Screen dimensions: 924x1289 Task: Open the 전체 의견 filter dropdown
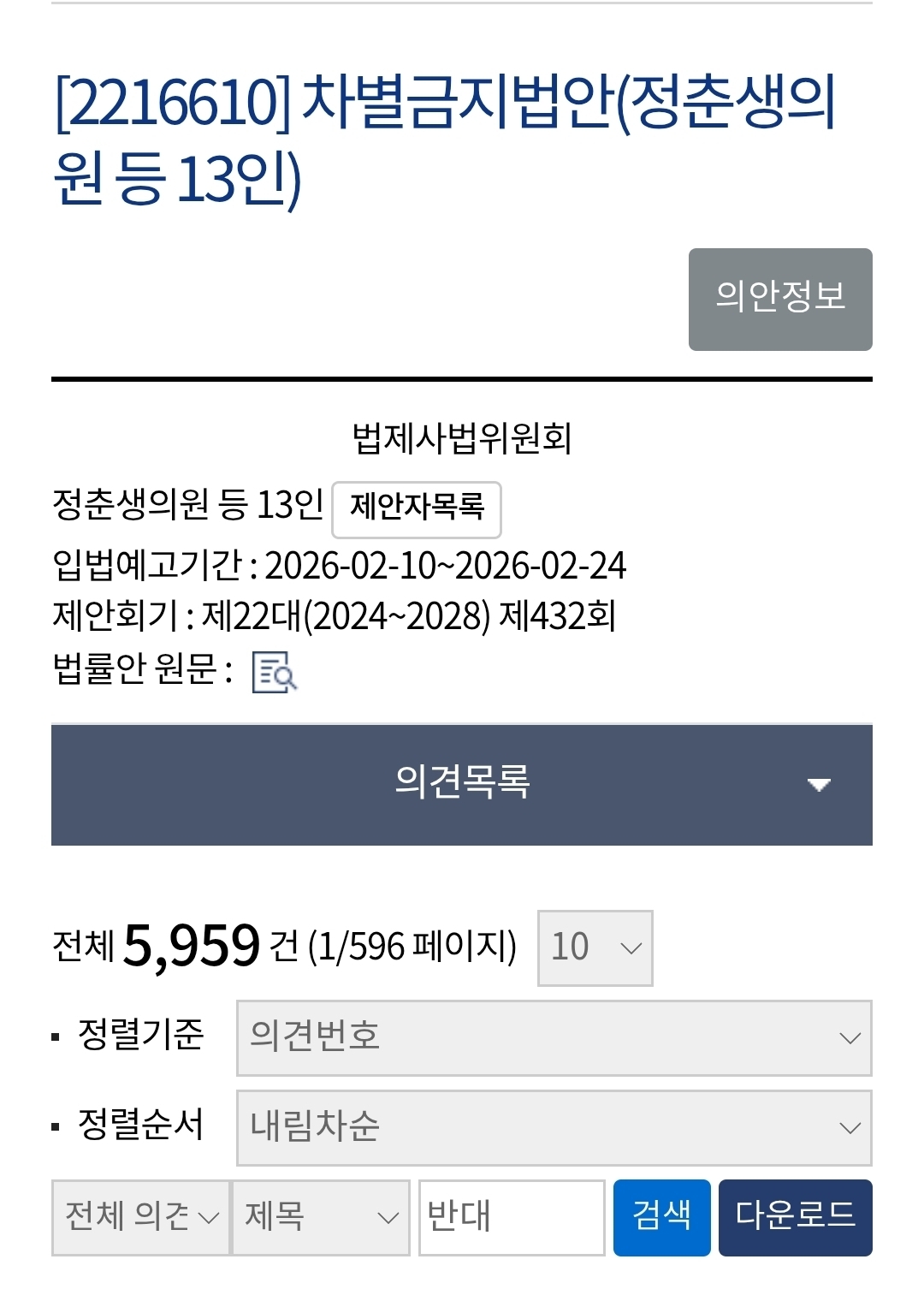click(141, 1217)
